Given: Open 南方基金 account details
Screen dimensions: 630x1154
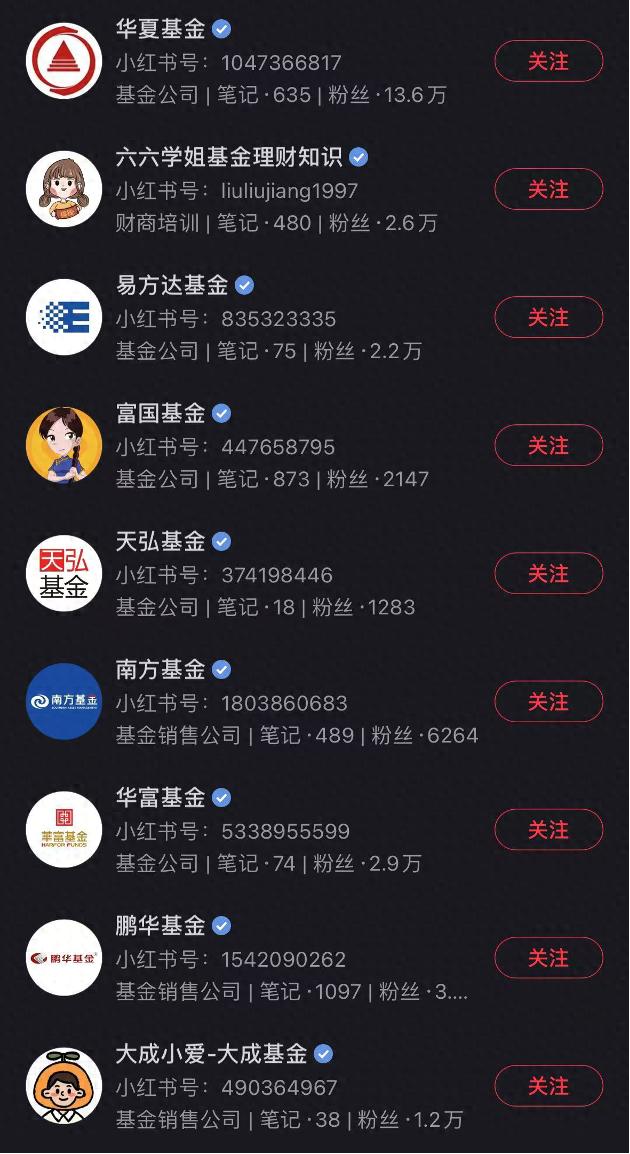Looking at the screenshot, I should (250, 701).
